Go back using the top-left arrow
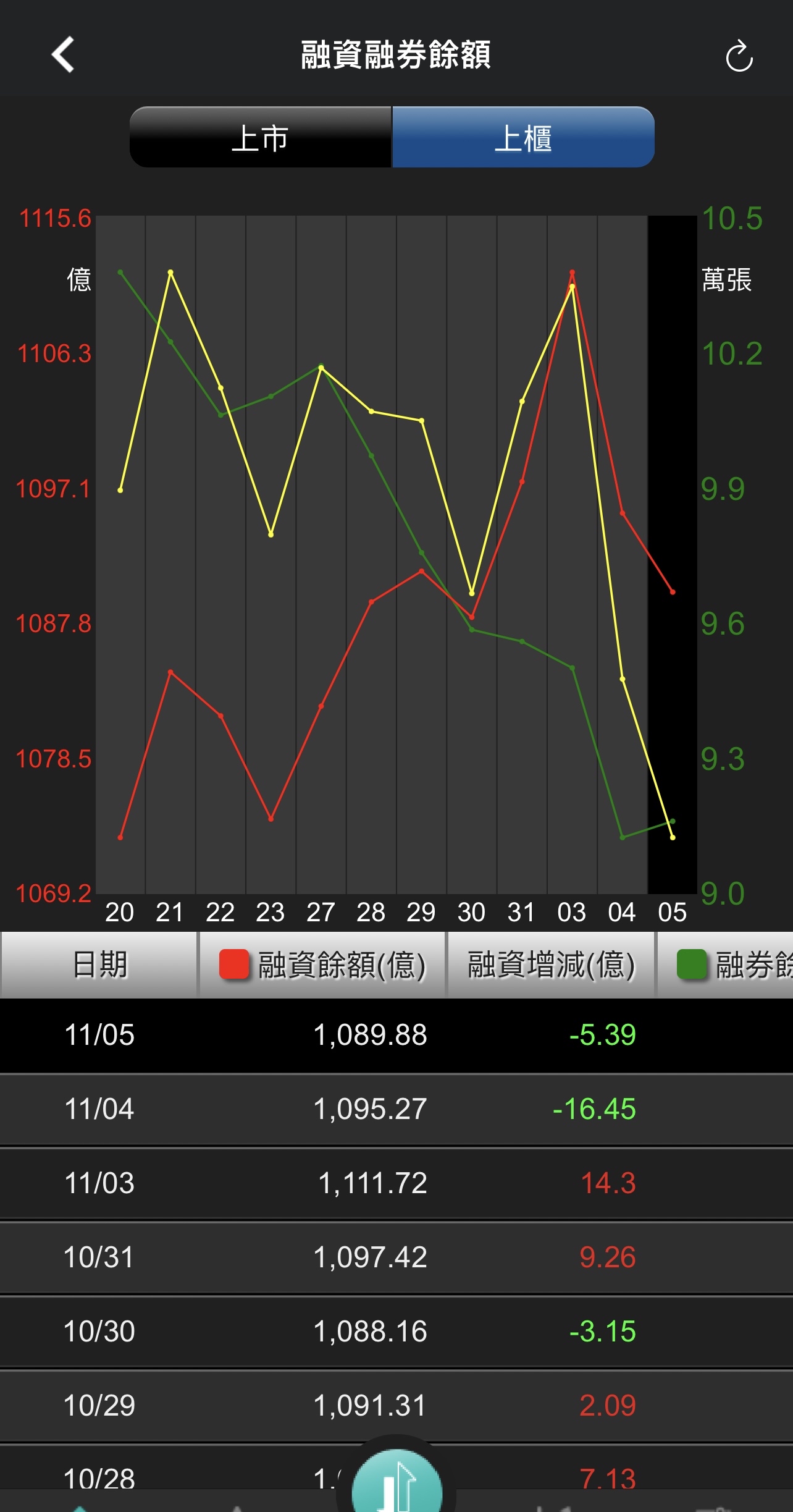This screenshot has width=793, height=1512. [x=63, y=54]
